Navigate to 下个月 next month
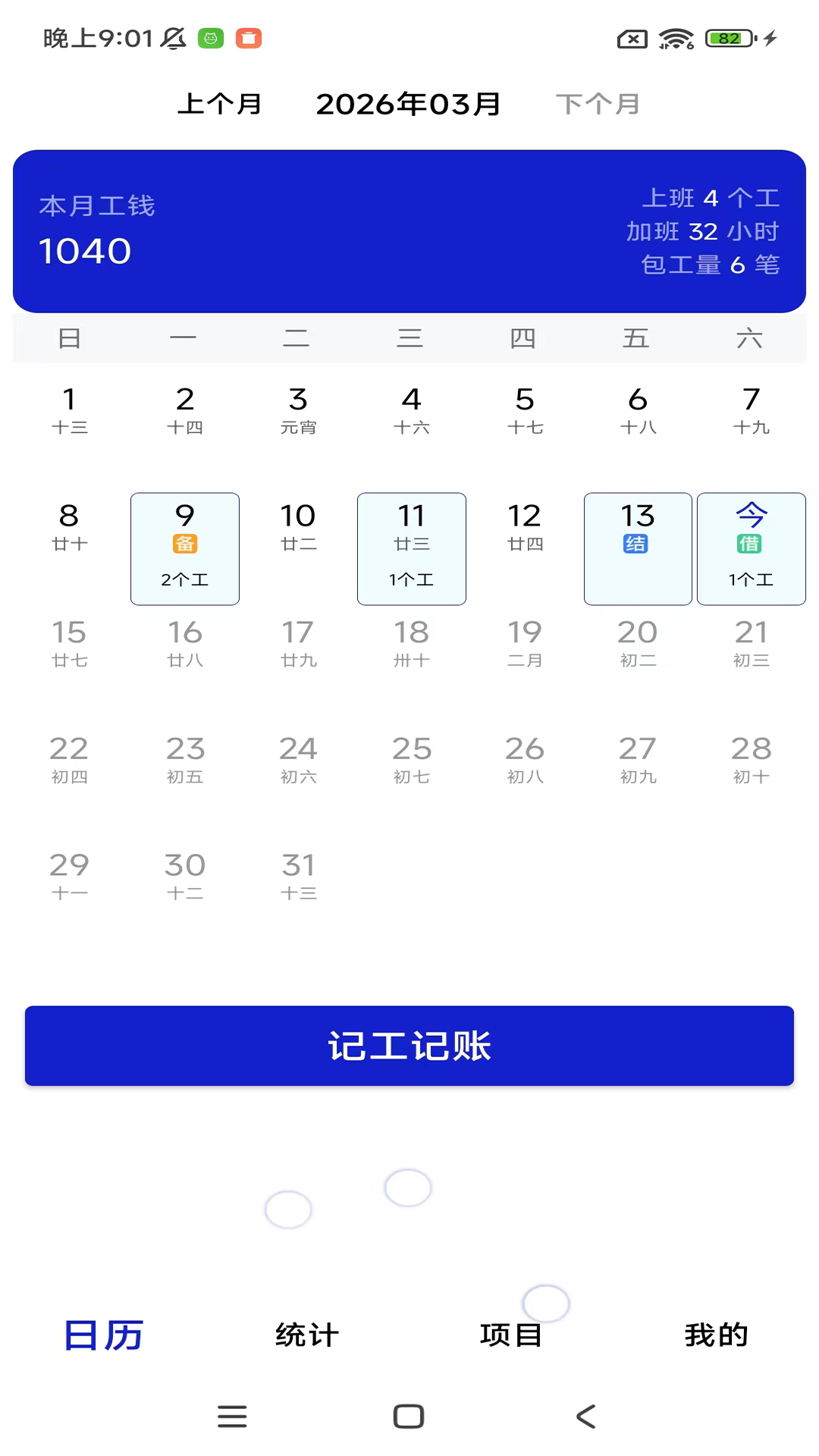Screen dimensions: 819x1456 [x=598, y=104]
